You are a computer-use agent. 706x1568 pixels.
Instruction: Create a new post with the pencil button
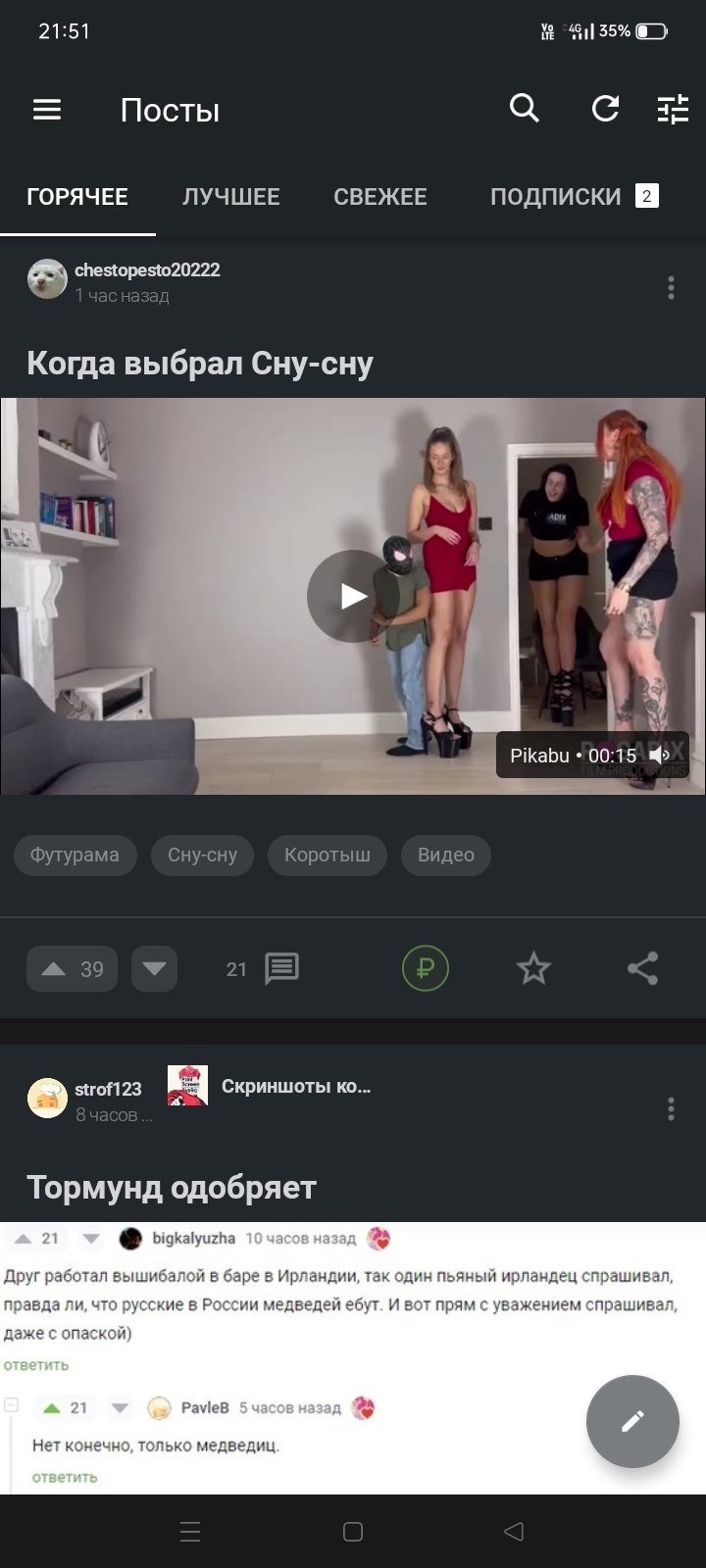(x=632, y=1421)
